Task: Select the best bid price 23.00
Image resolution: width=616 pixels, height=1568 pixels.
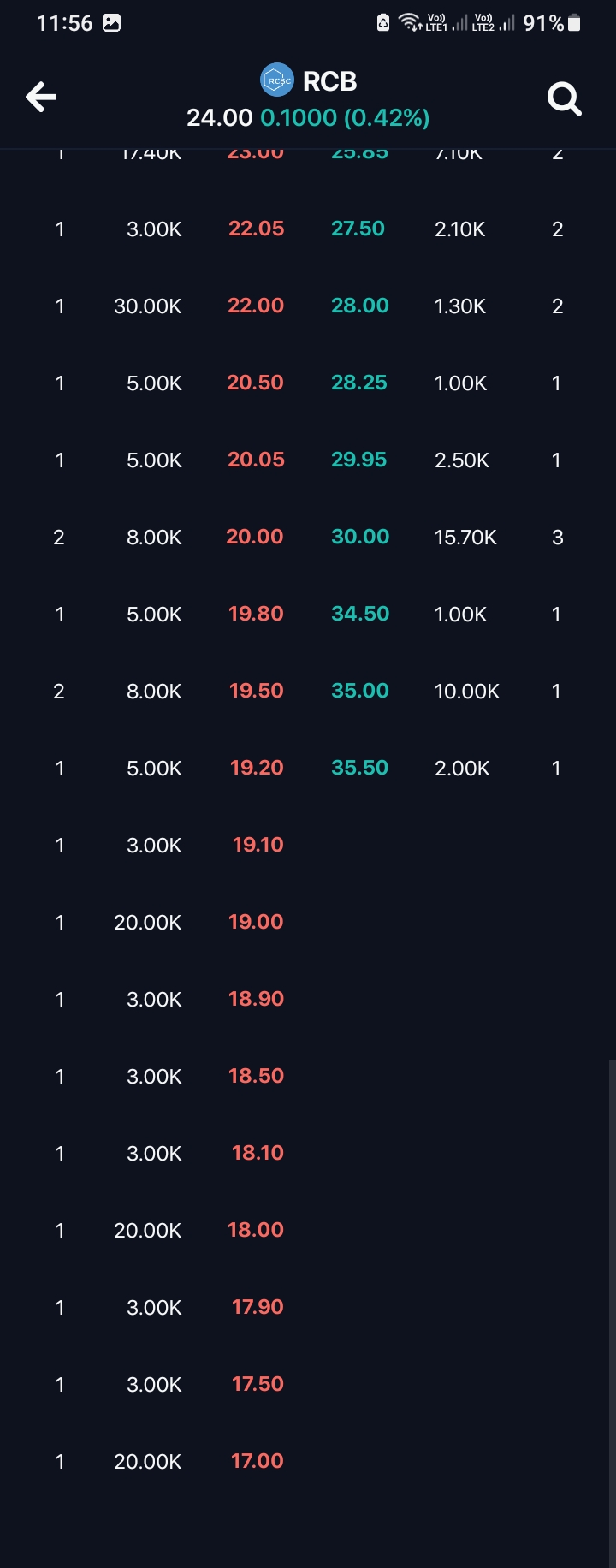Action: pos(256,152)
